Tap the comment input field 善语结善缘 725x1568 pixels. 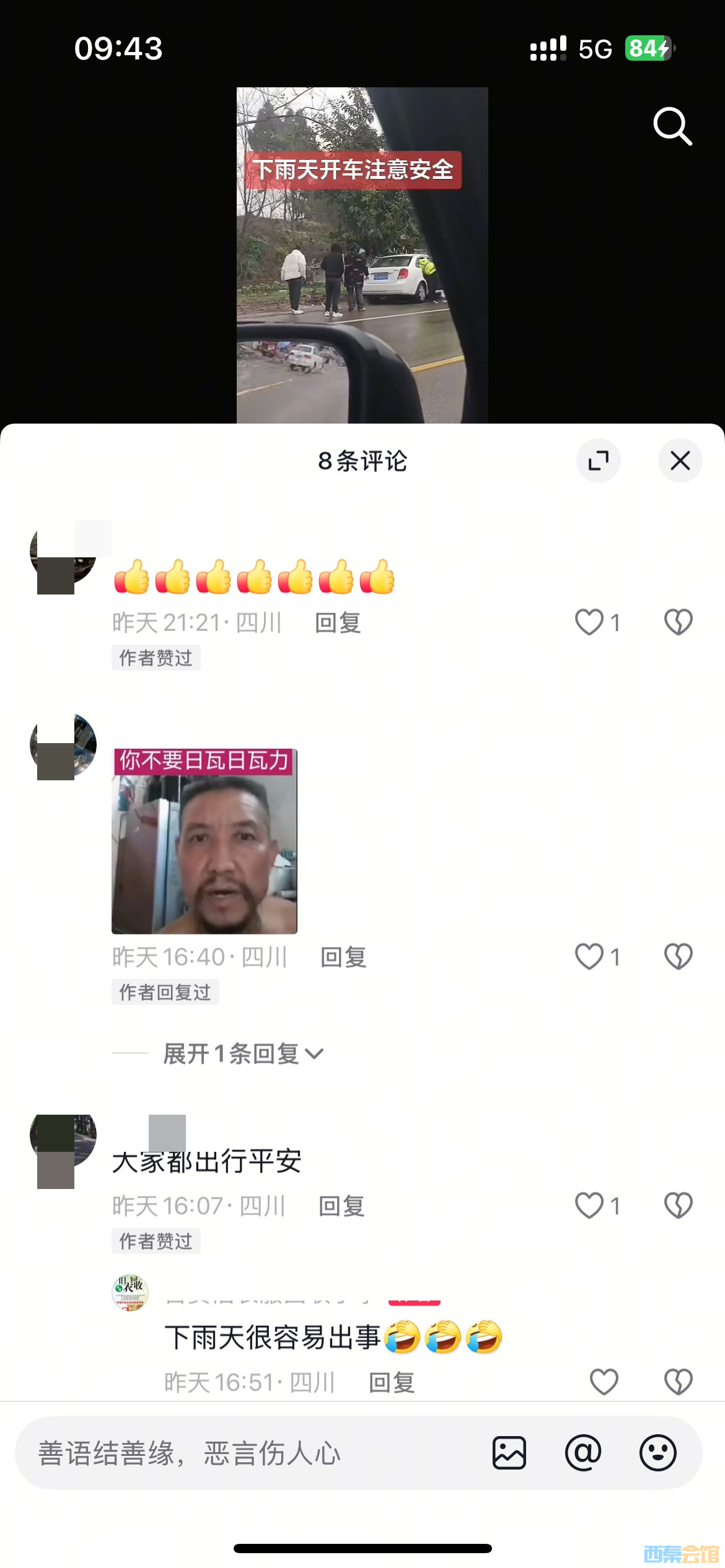coord(248,1453)
